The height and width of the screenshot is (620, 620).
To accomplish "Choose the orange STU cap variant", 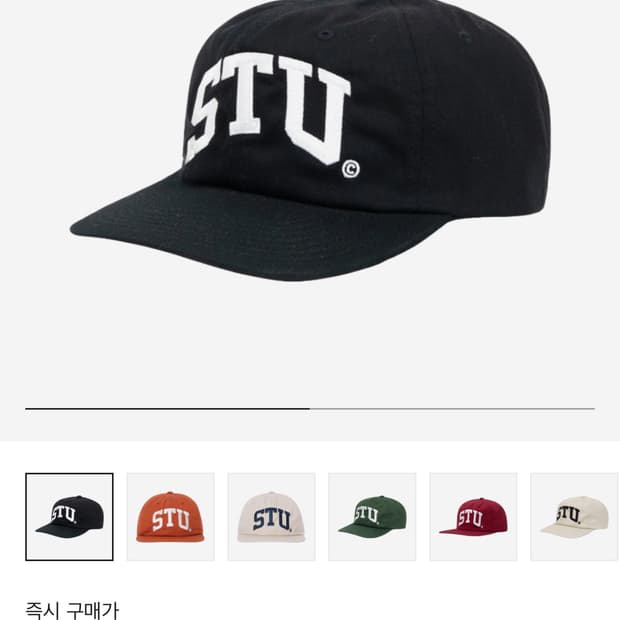I will (x=170, y=516).
